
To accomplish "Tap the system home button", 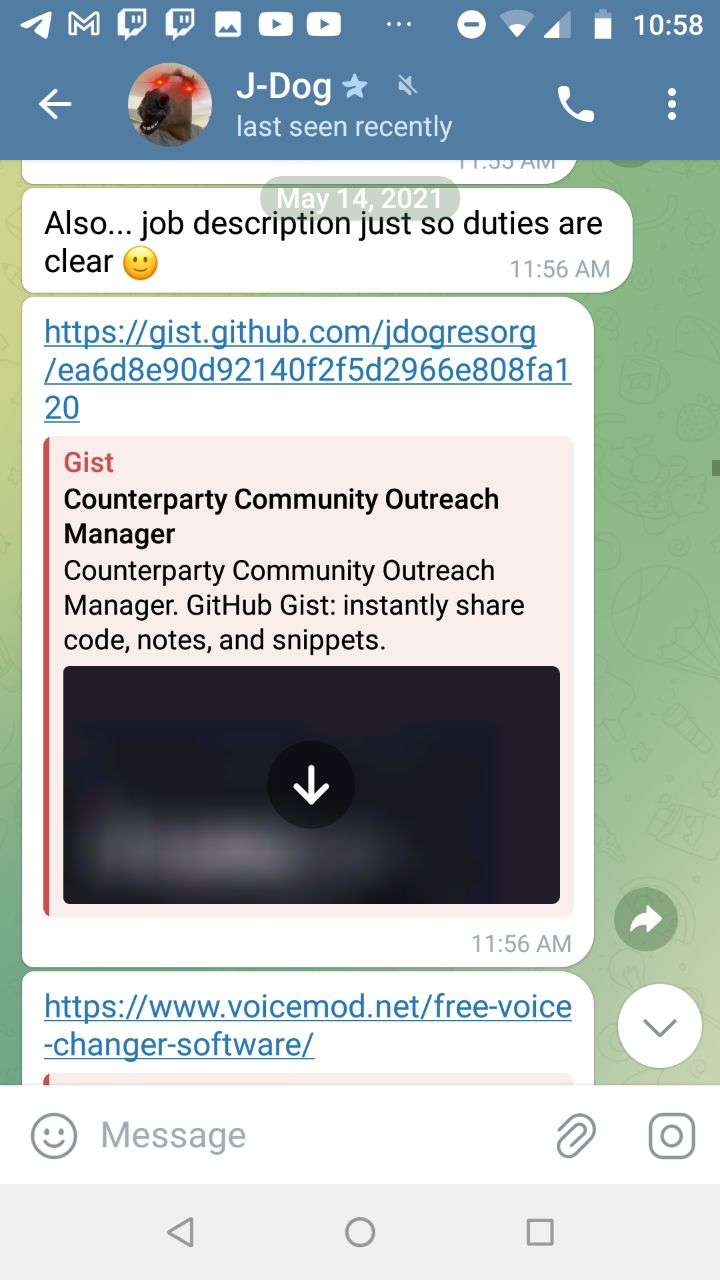I will pyautogui.click(x=360, y=1232).
